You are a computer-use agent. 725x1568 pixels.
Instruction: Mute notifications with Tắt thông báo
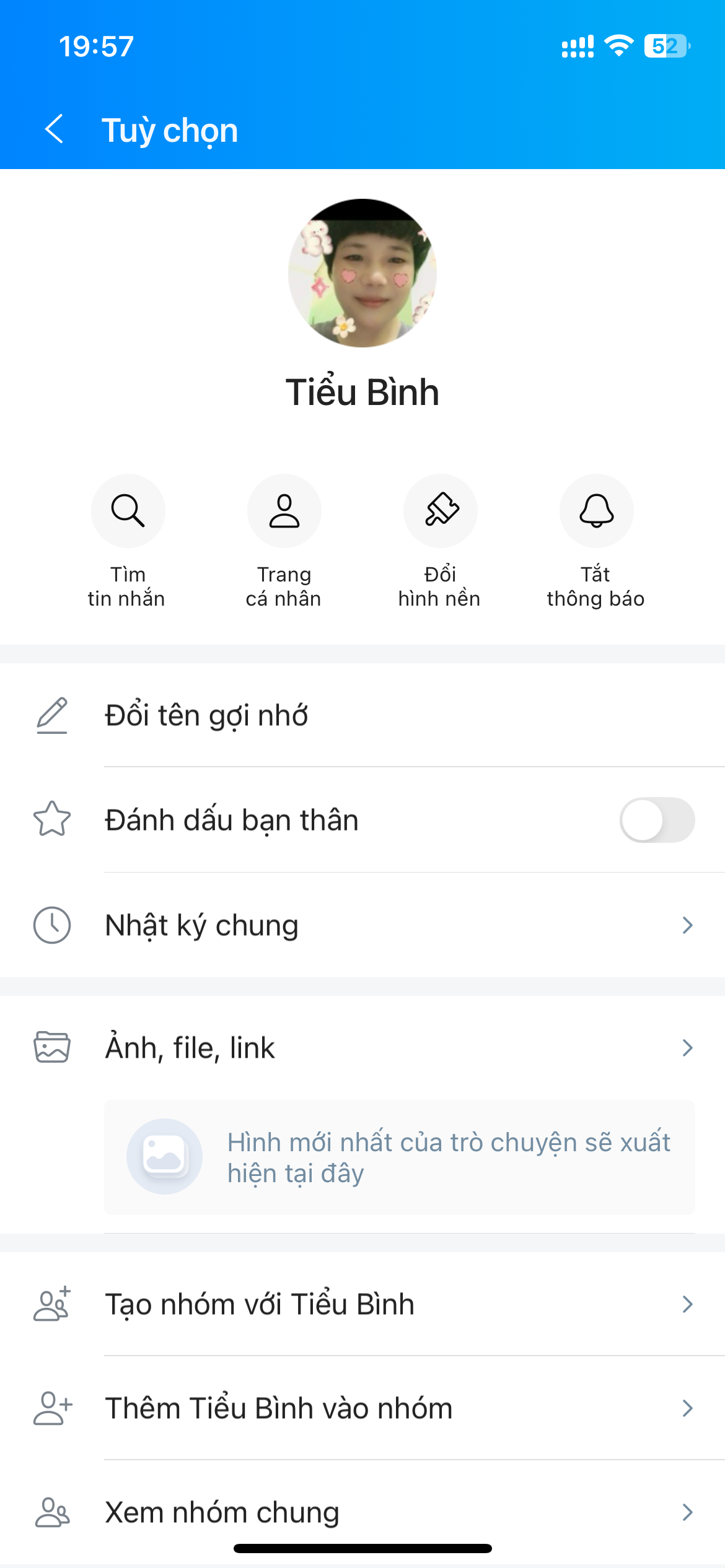596,511
